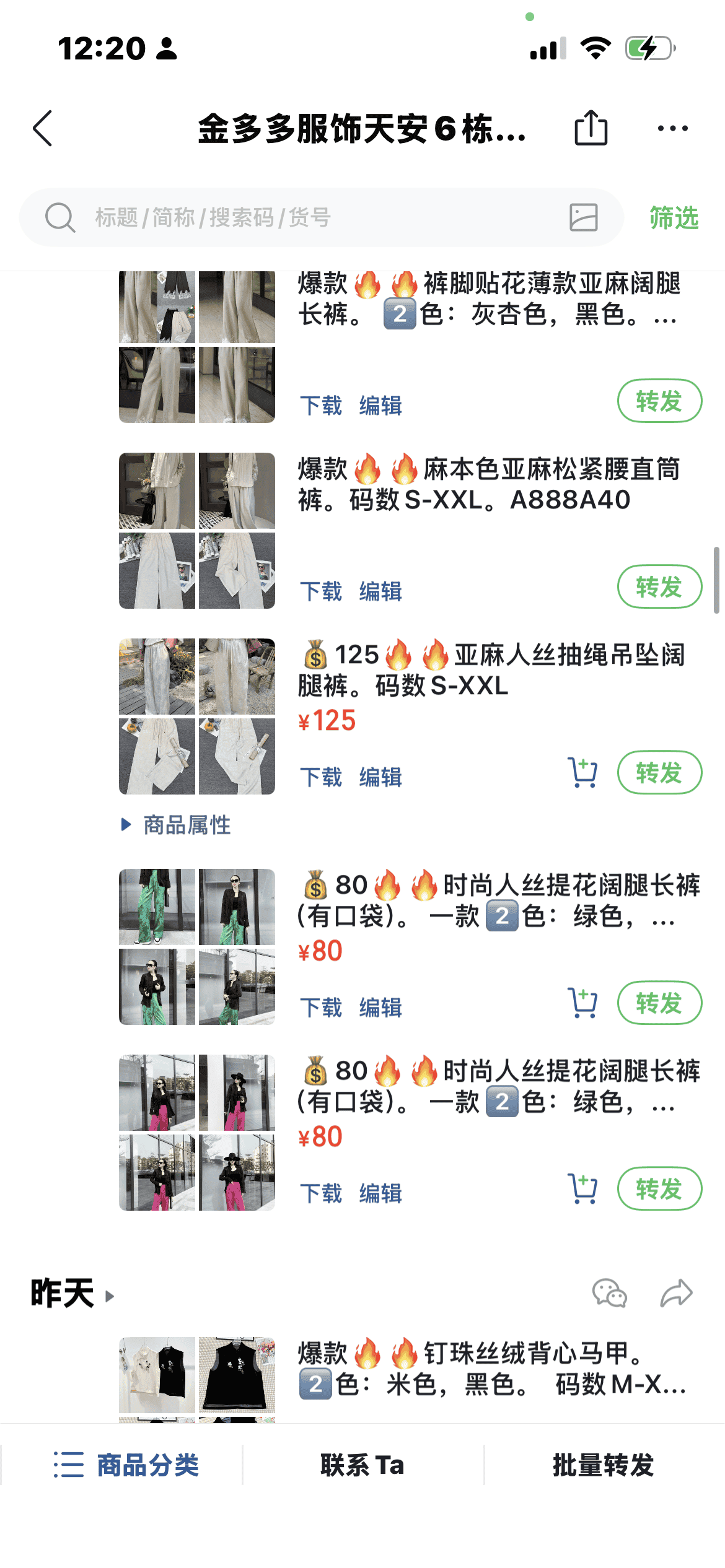Share yesterday's items to WeChat

[x=609, y=1293]
